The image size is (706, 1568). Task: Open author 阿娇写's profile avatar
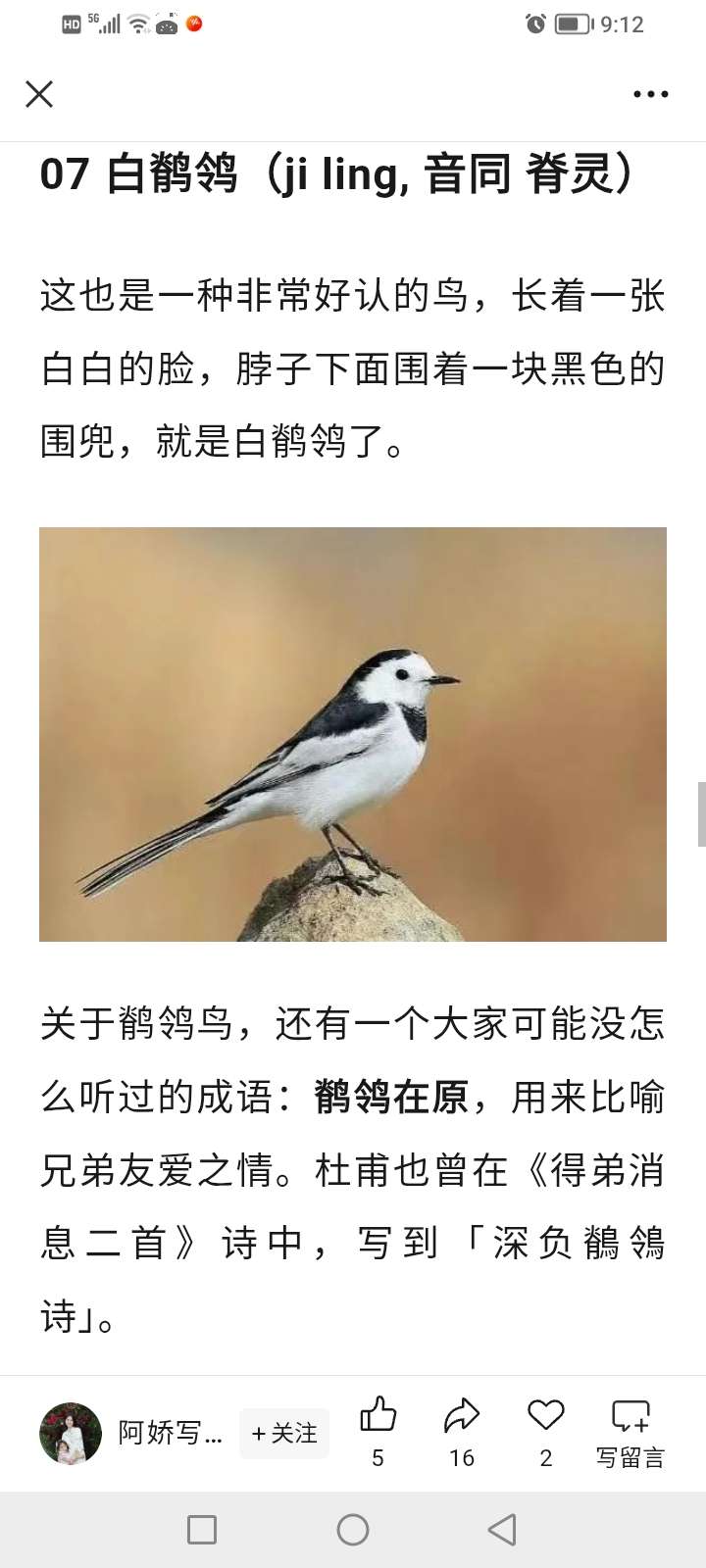71,1433
